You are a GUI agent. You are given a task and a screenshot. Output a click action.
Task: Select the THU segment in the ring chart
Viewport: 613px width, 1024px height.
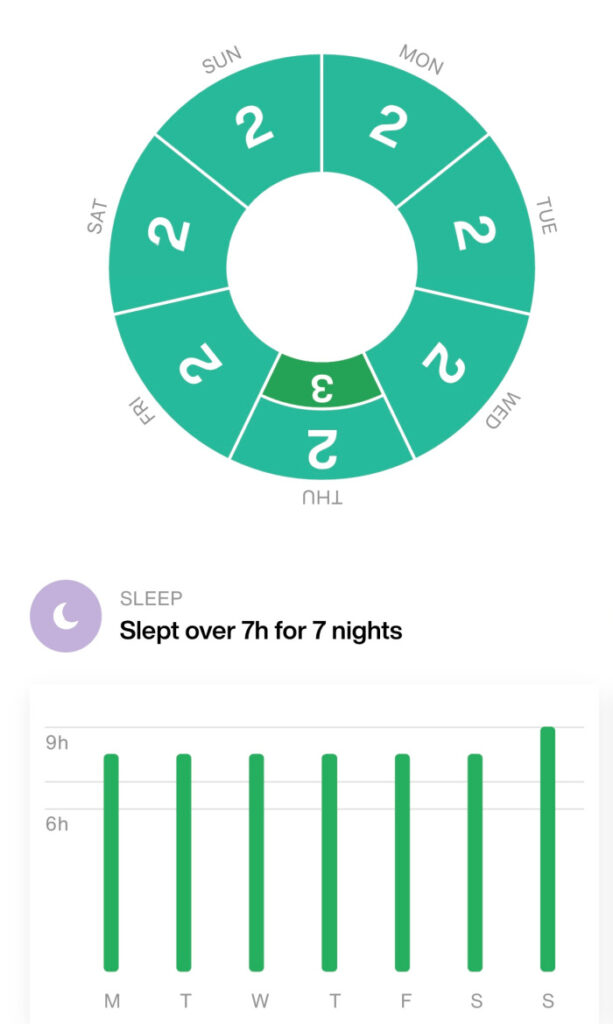click(x=322, y=441)
